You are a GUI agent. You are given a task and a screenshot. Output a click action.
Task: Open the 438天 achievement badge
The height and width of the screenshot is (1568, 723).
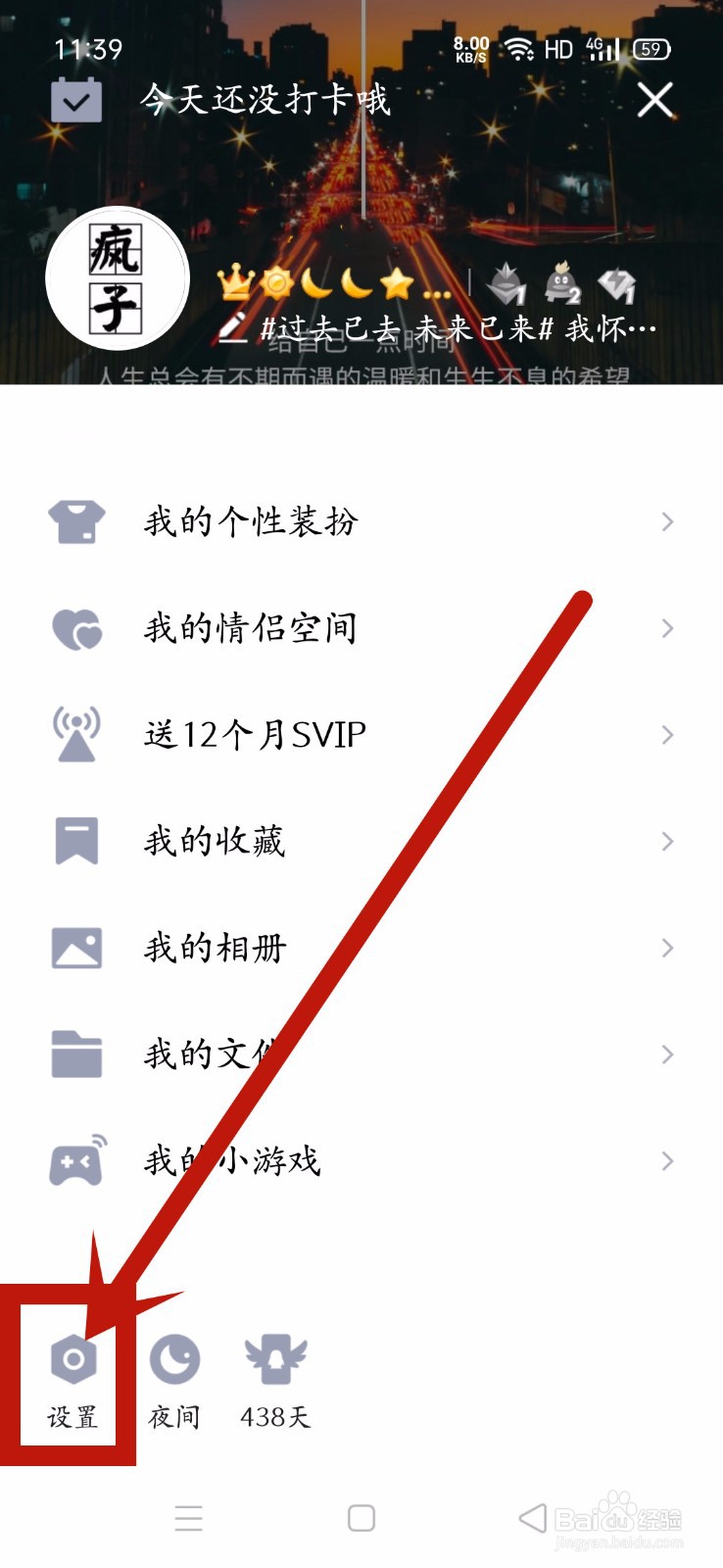click(275, 1360)
